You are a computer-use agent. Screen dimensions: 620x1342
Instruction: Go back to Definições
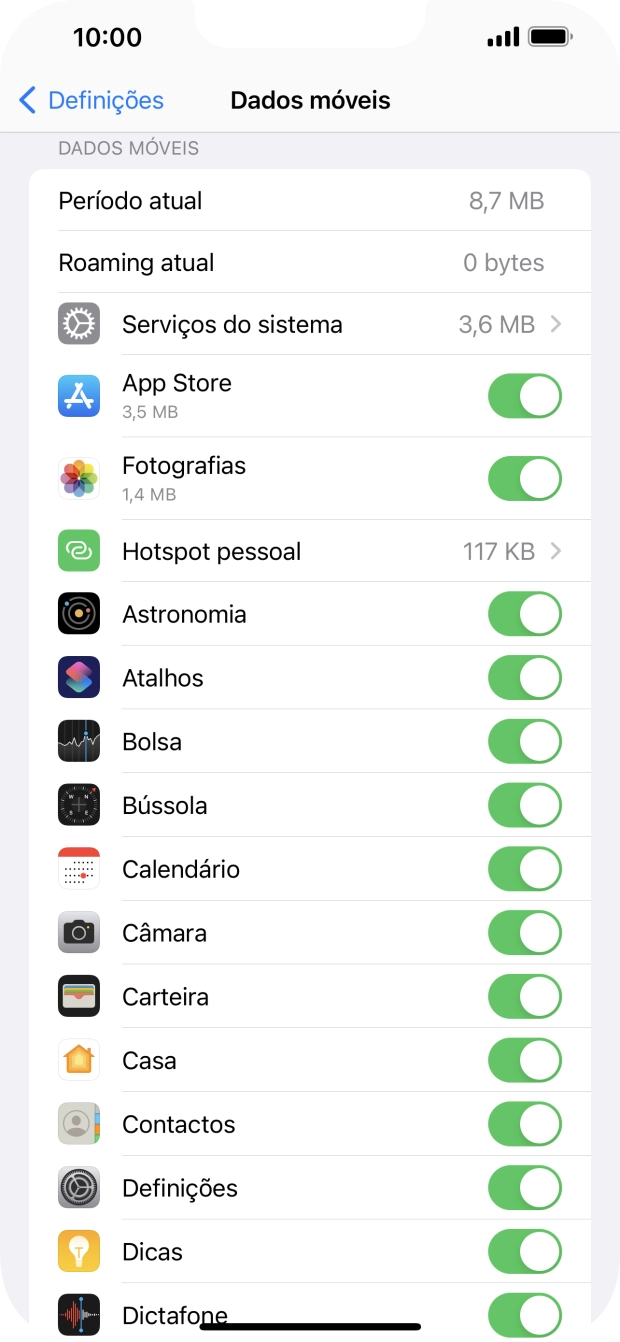tap(91, 100)
